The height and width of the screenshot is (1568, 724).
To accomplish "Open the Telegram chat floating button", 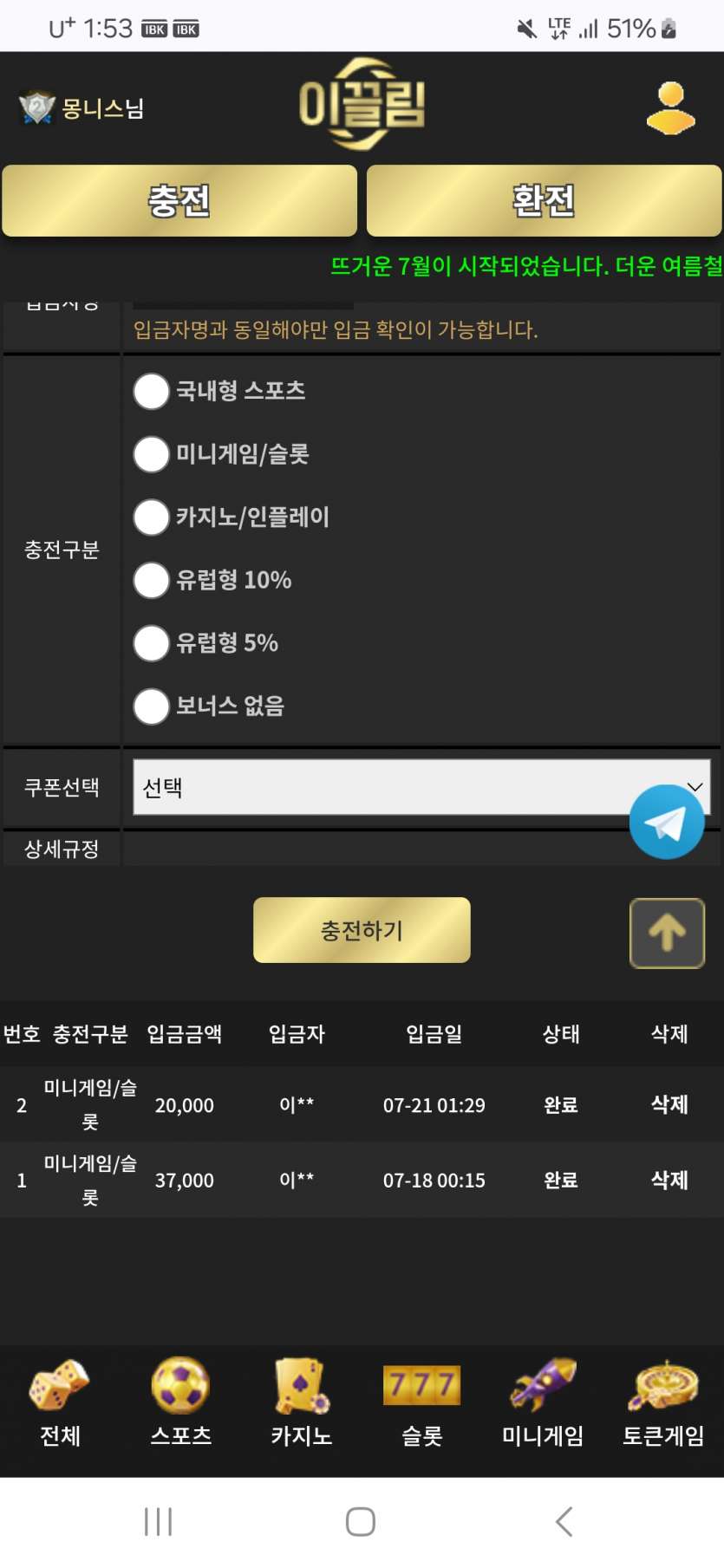I will tap(667, 822).
